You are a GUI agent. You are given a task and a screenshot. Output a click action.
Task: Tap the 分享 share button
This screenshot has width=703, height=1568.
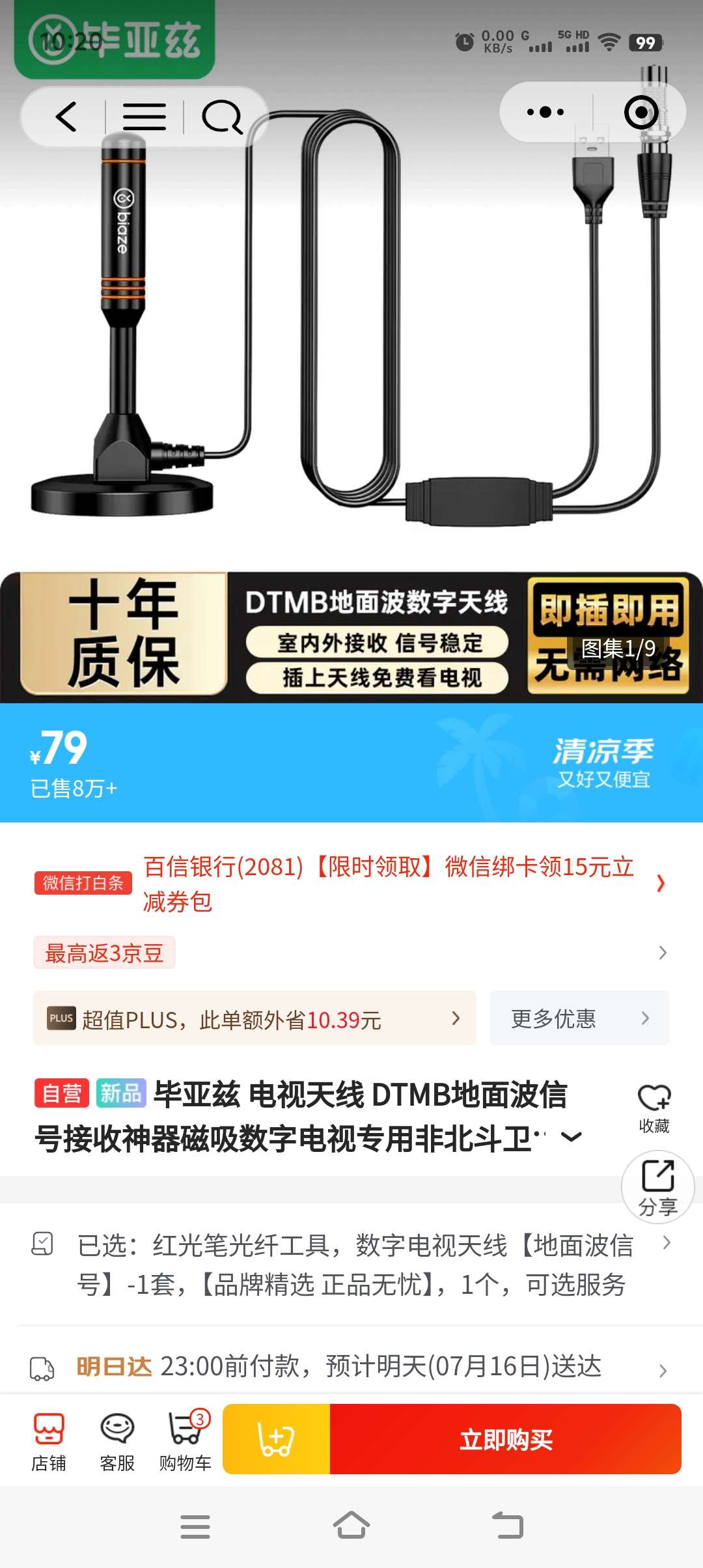coord(657,1186)
